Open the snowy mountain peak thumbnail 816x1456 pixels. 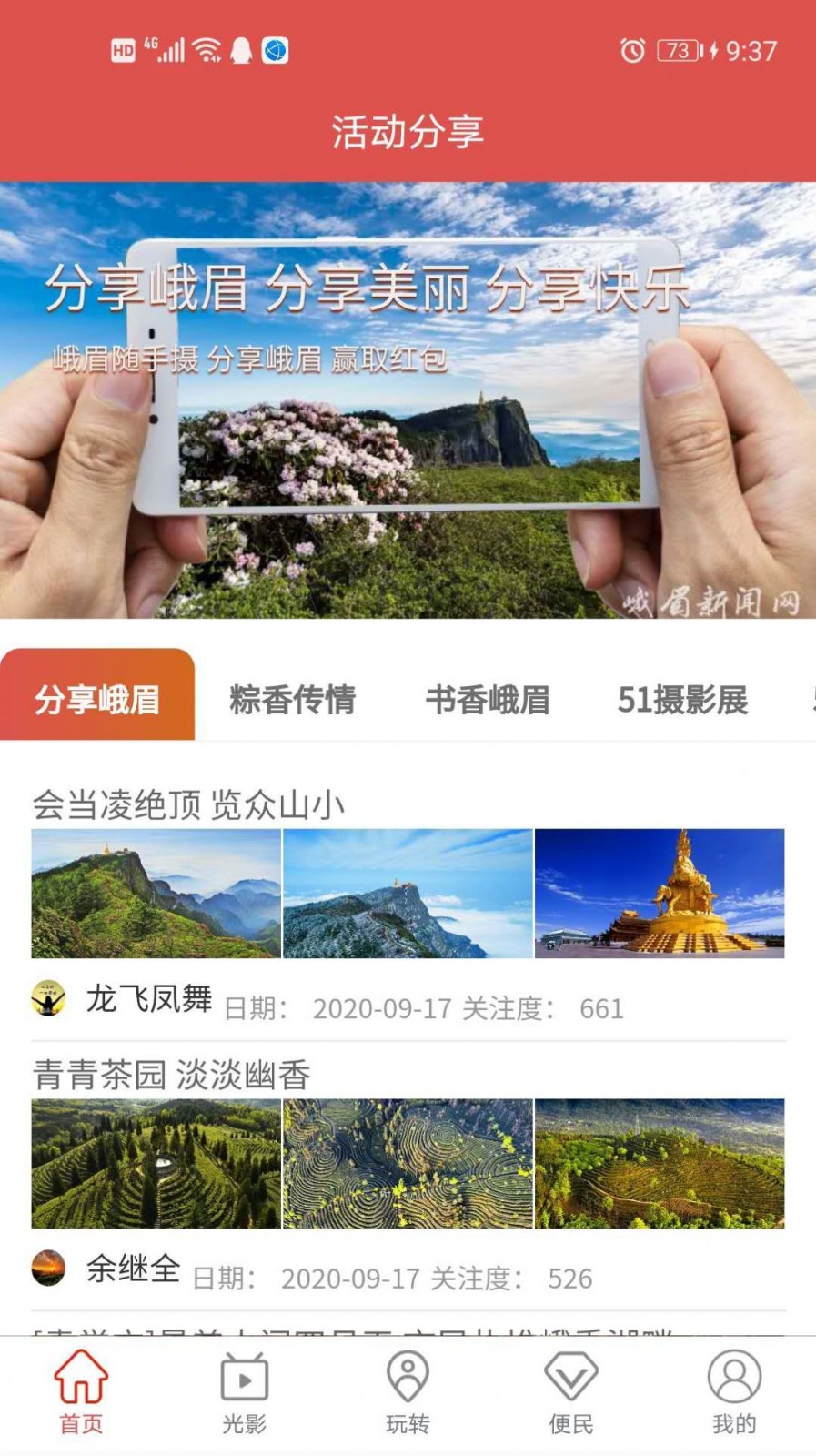pyautogui.click(x=408, y=892)
